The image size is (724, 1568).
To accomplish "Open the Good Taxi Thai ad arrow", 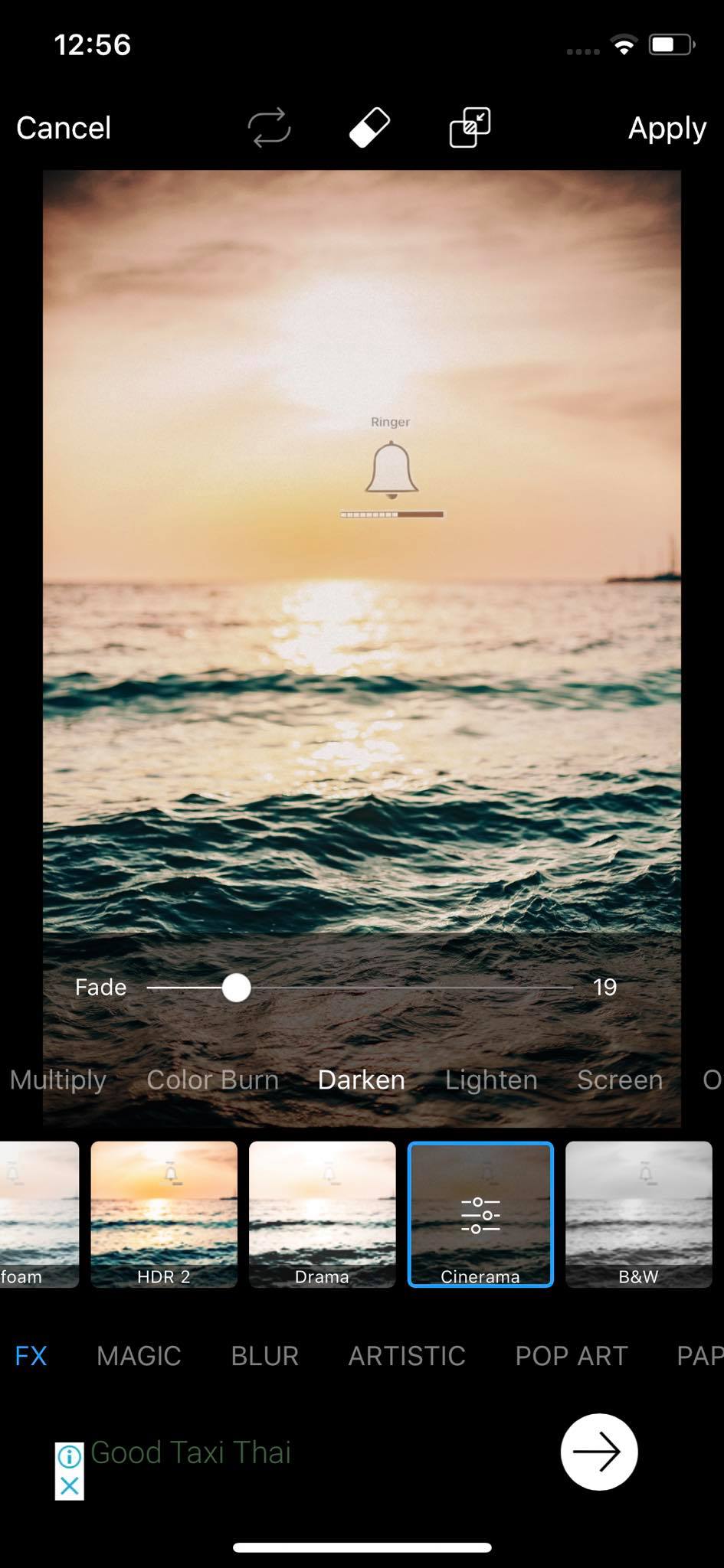I will 599,1452.
